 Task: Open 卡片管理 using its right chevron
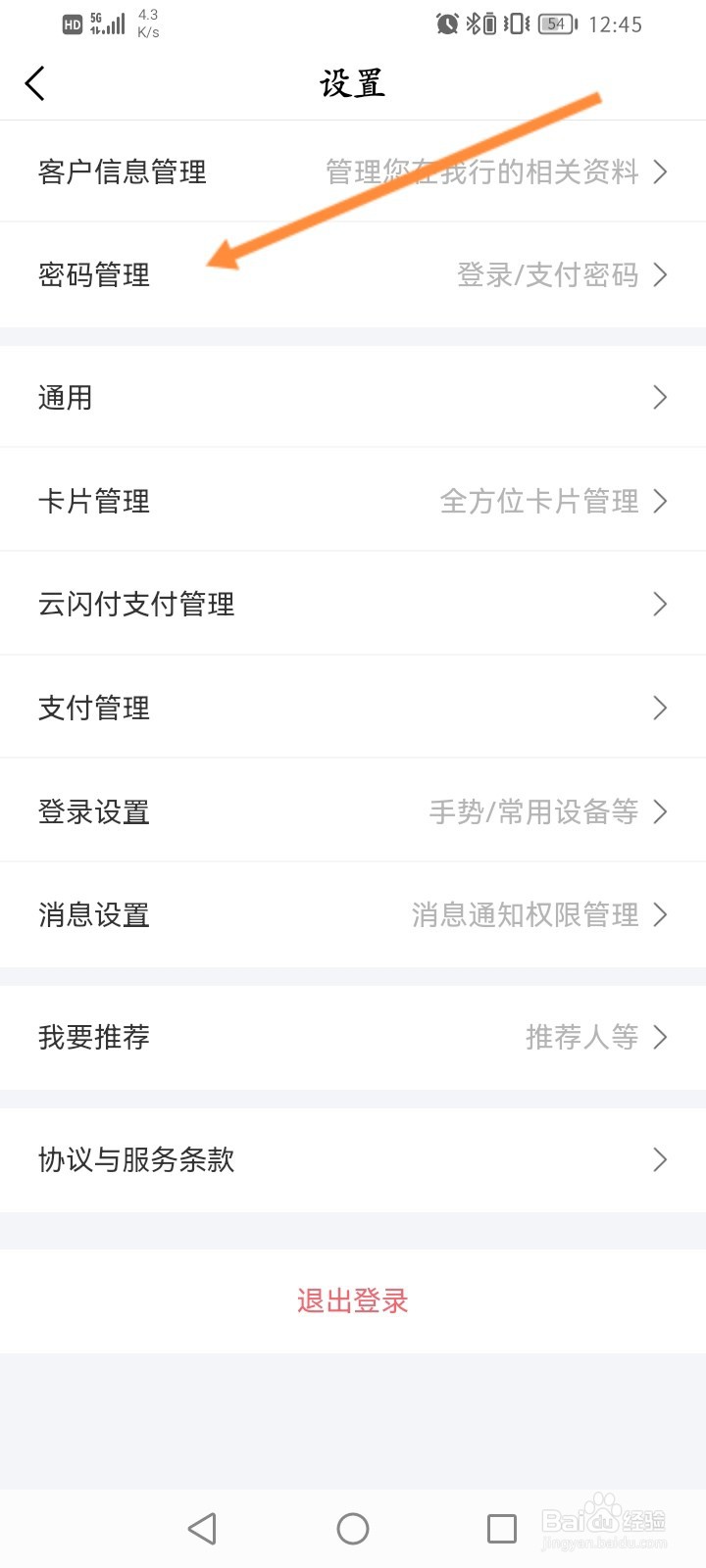click(659, 501)
